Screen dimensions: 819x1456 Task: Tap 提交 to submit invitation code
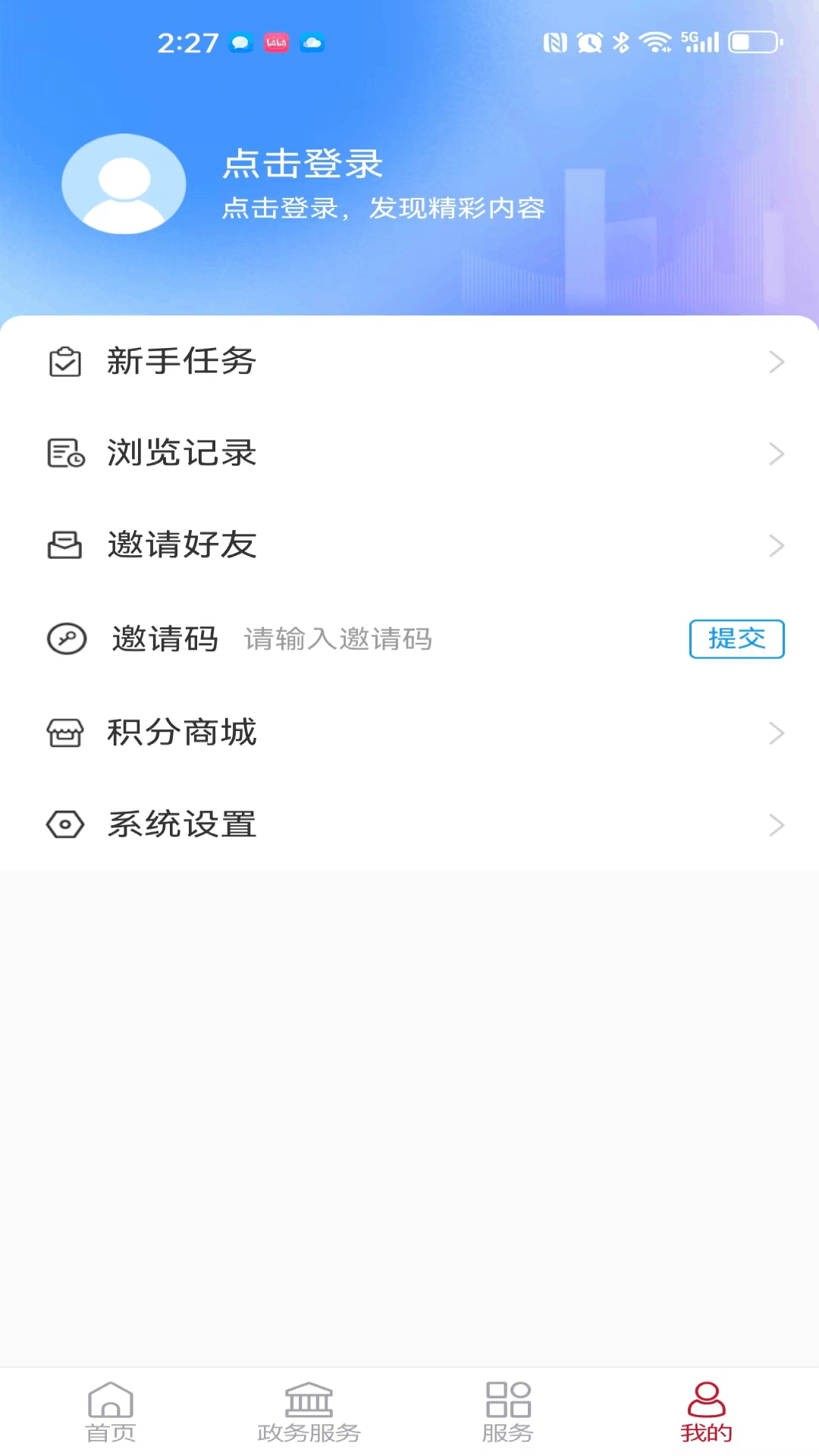click(x=736, y=639)
